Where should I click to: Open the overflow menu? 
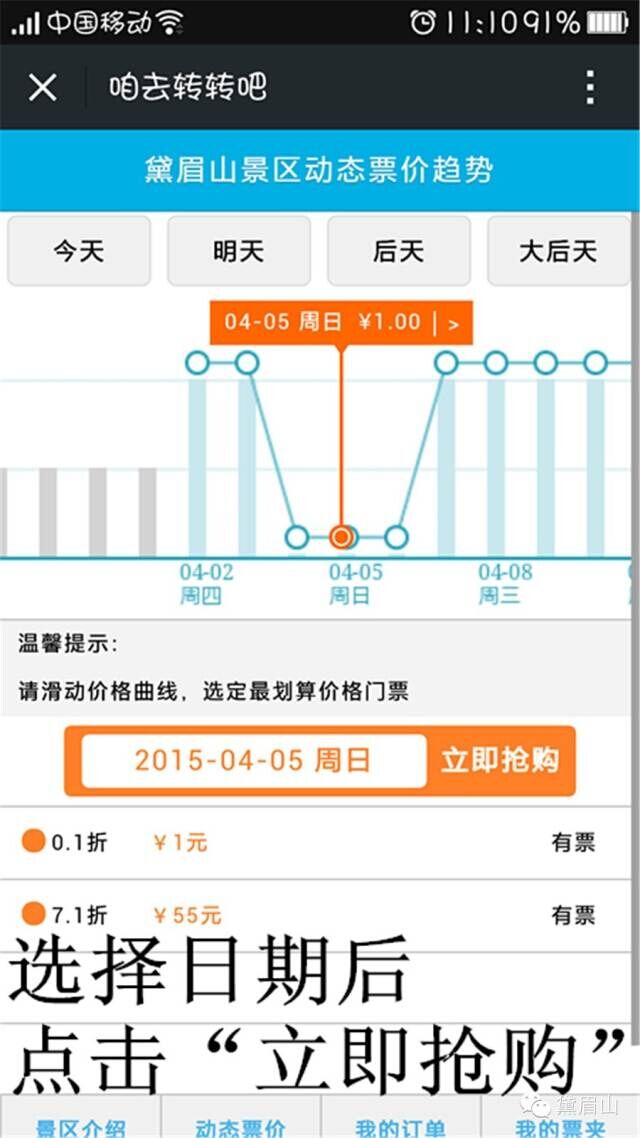point(590,88)
